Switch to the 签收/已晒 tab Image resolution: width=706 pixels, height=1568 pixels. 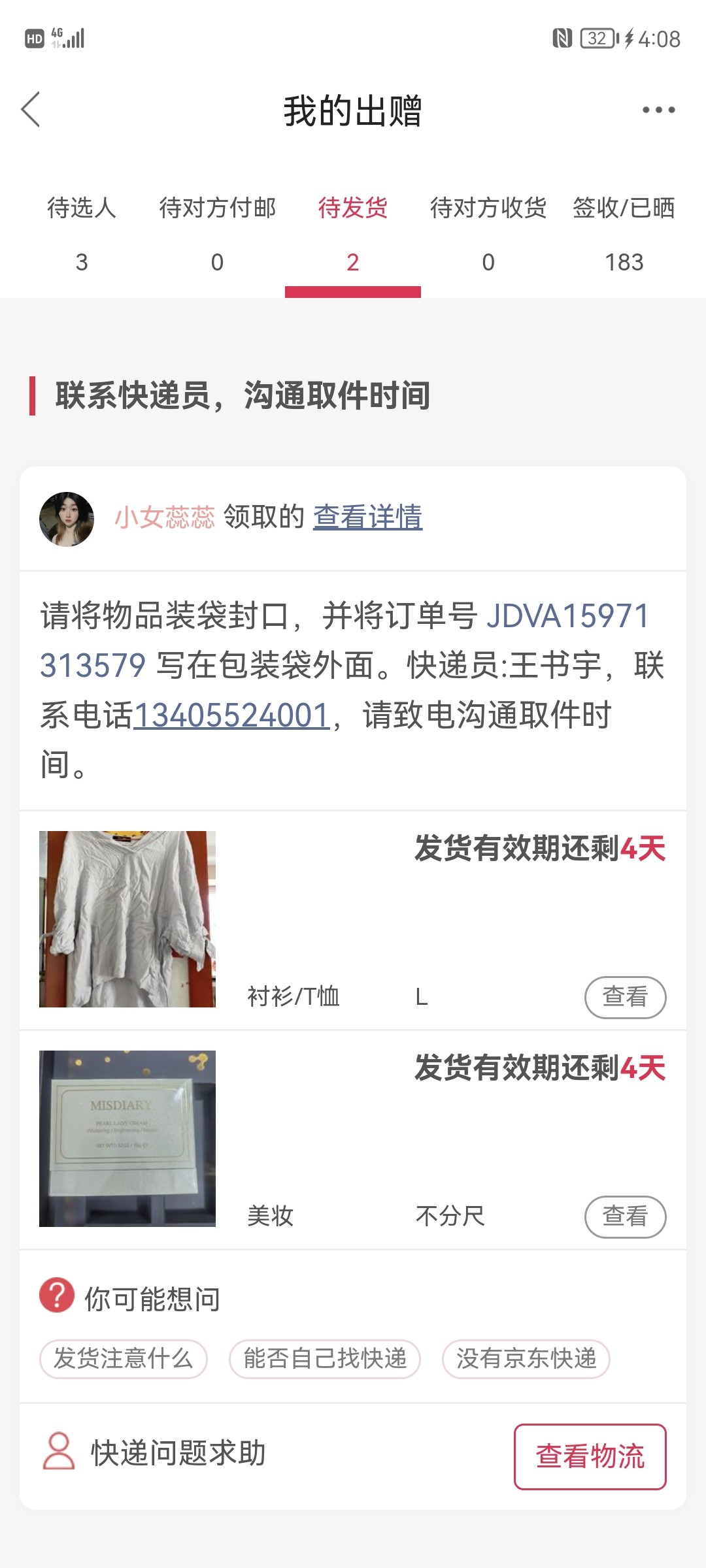(624, 233)
